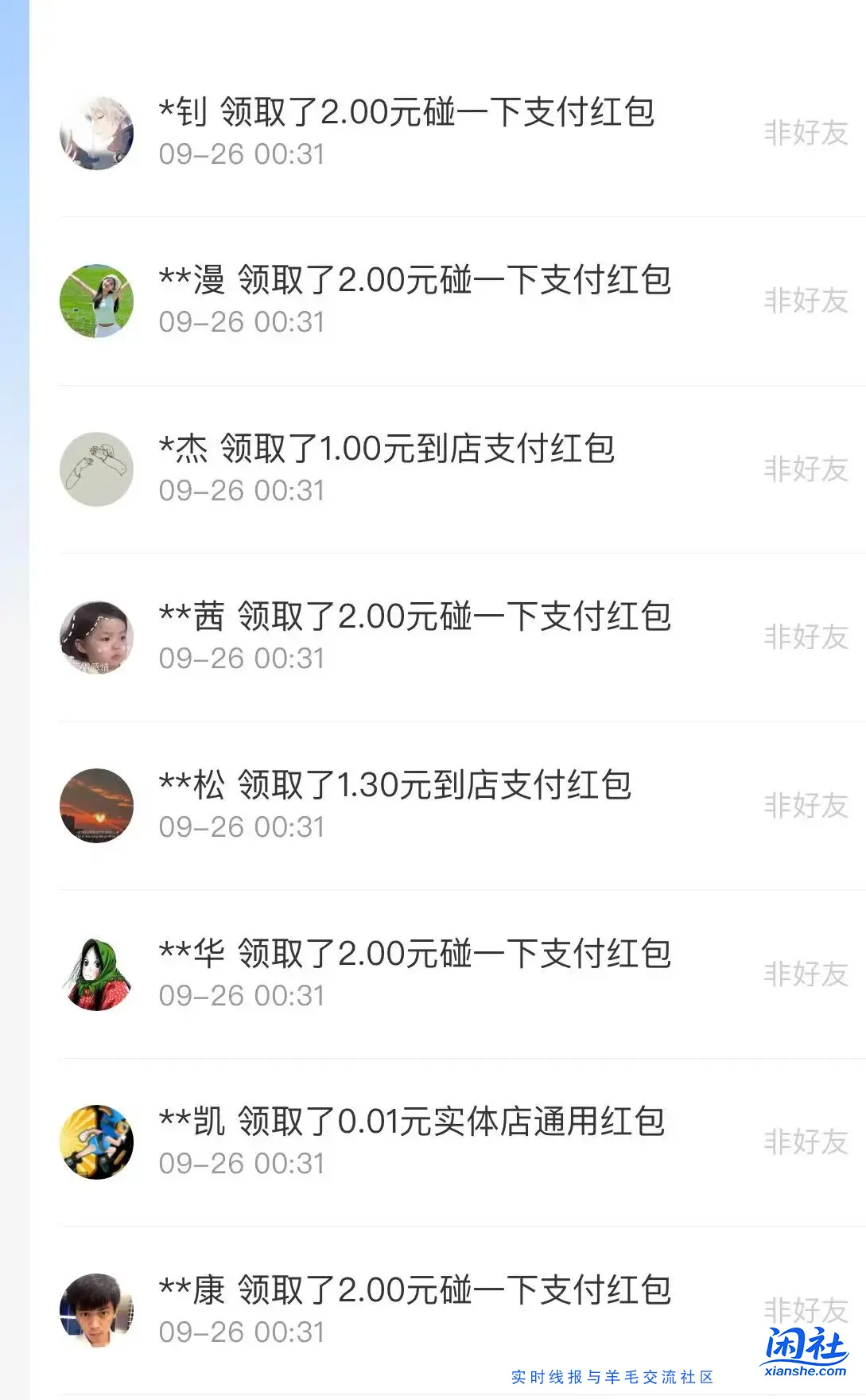Screen dimensions: 866x1400
Task: Select **凯's 0.01元 red packet row
Action: pyautogui.click(x=410, y=1141)
